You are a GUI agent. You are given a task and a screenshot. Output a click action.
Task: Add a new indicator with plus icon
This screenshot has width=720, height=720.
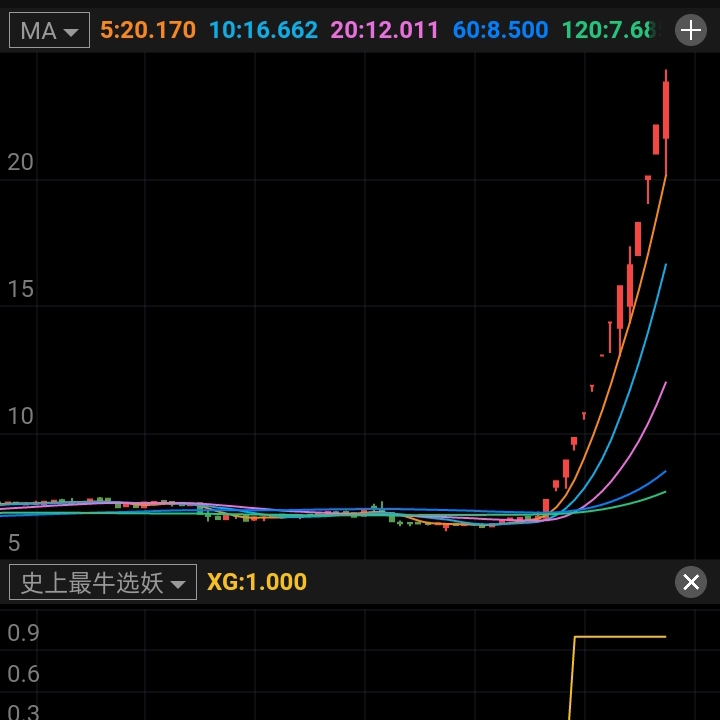pyautogui.click(x=691, y=30)
